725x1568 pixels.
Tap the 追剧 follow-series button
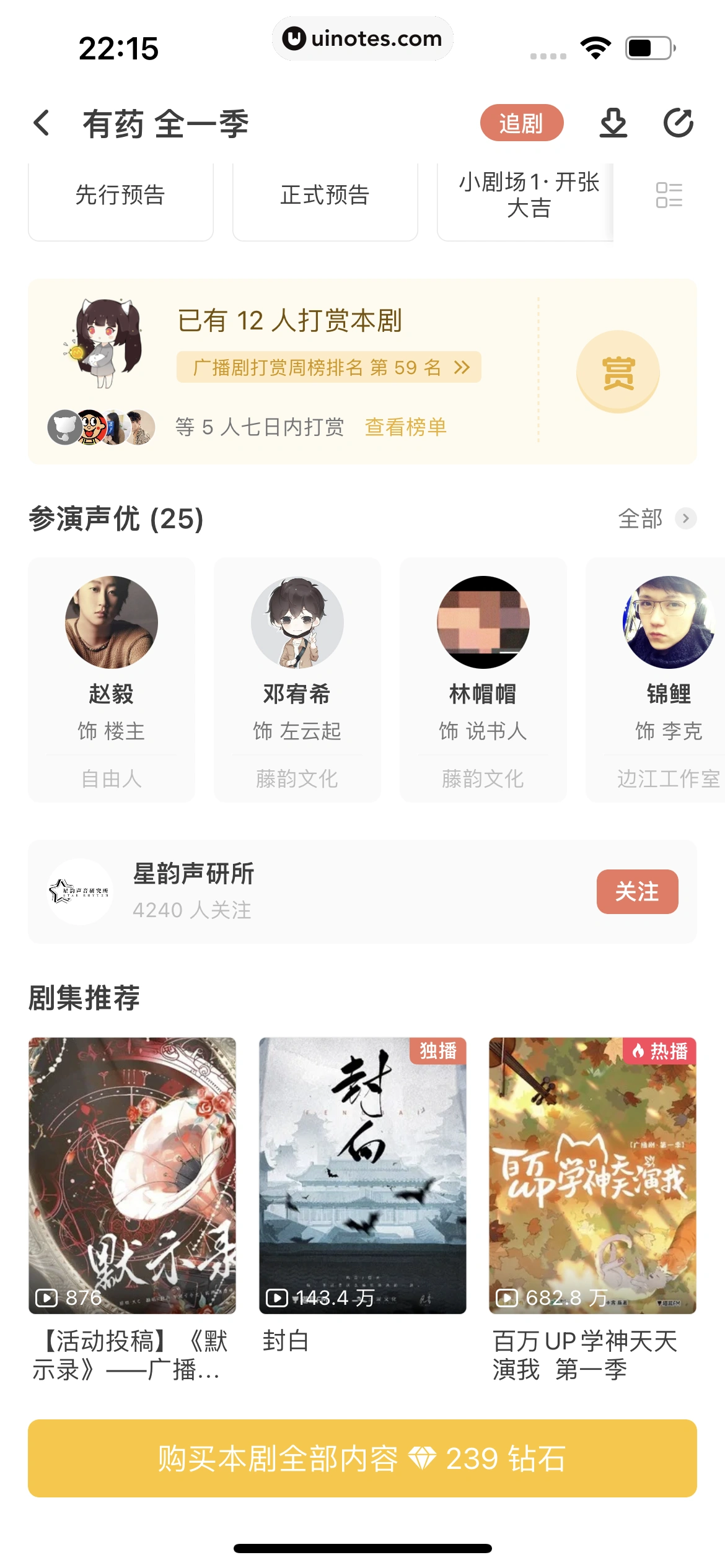pyautogui.click(x=521, y=123)
